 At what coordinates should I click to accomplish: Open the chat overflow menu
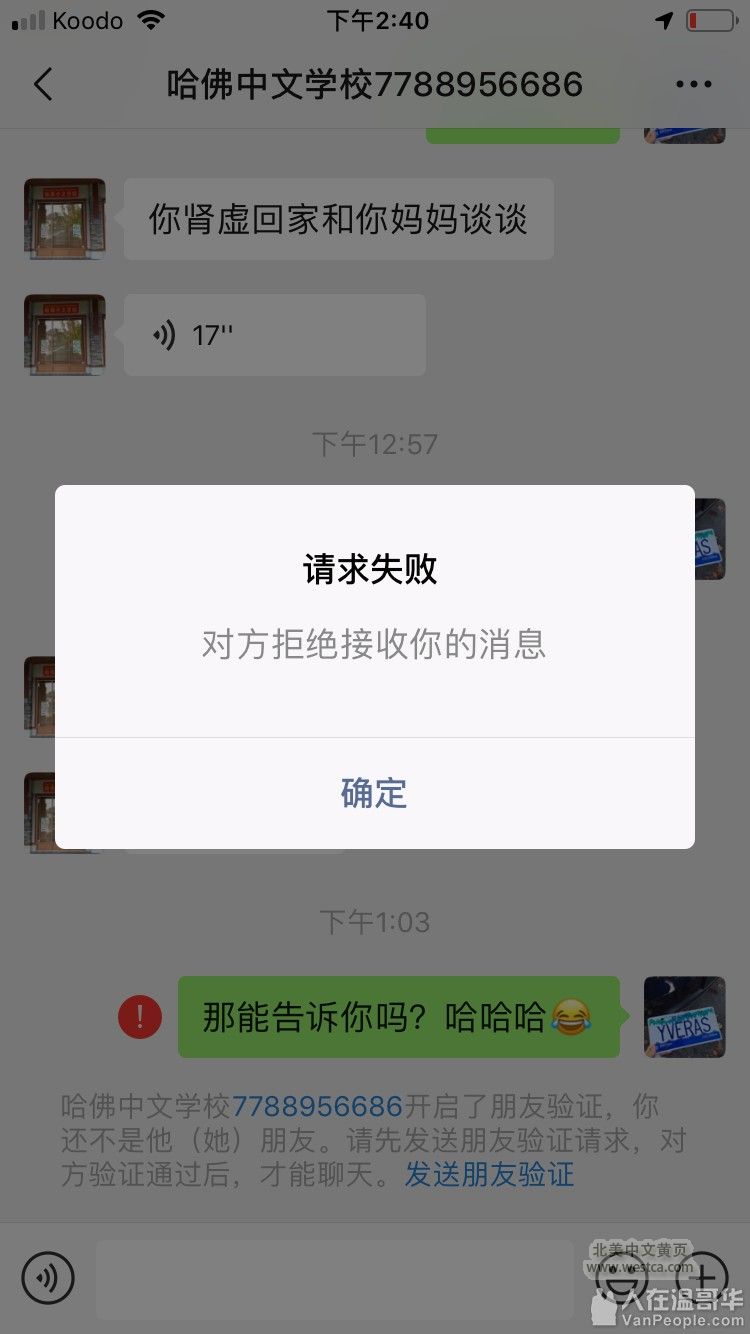[x=693, y=84]
